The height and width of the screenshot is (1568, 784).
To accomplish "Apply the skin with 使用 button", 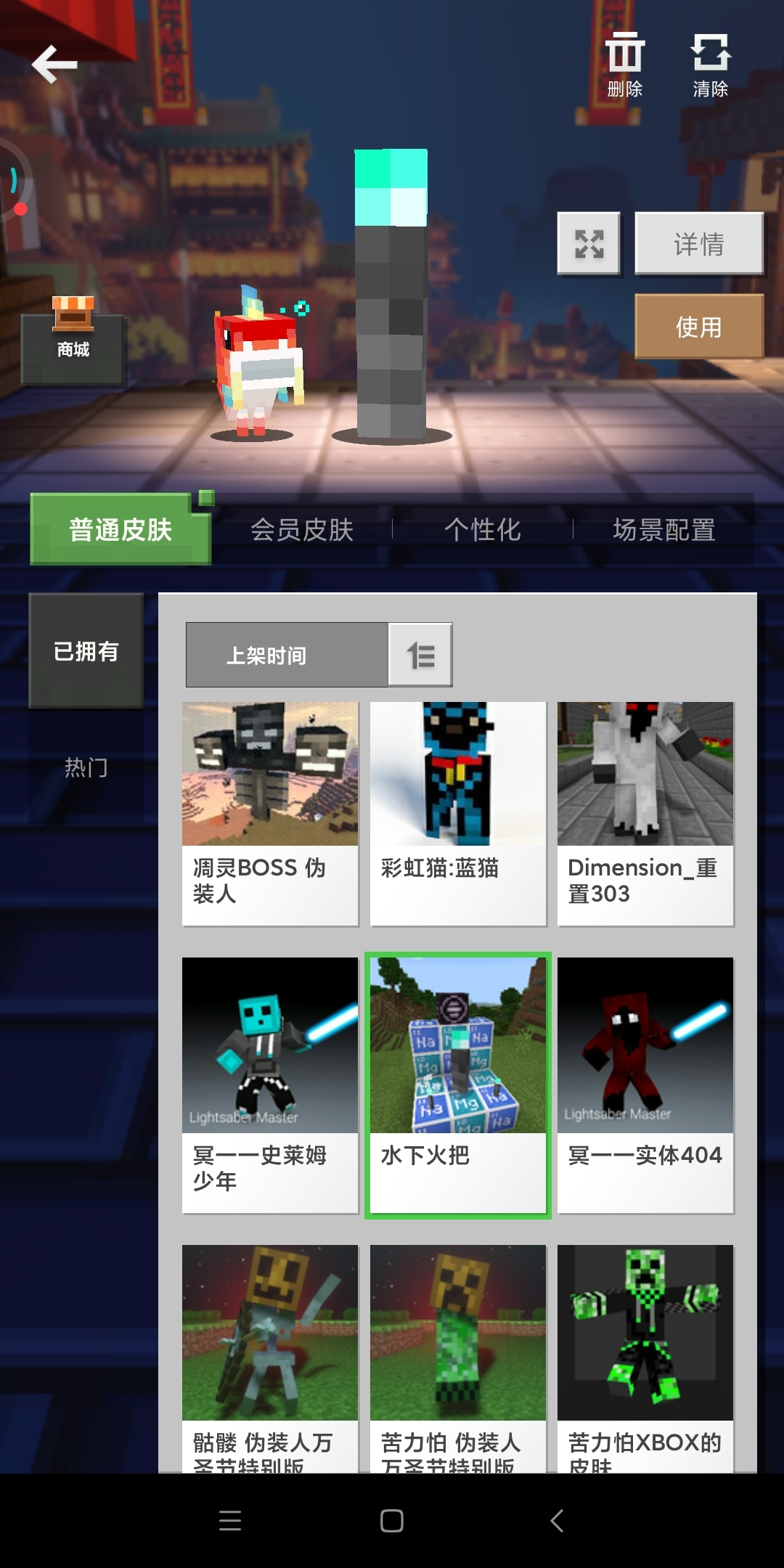I will (x=698, y=327).
